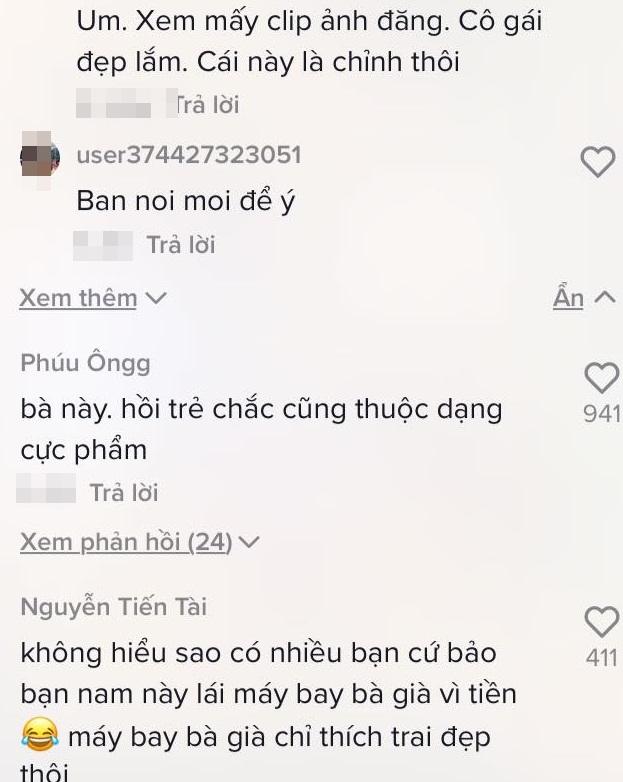View 24 replies under Phúu Ôngg's comment

click(x=139, y=542)
